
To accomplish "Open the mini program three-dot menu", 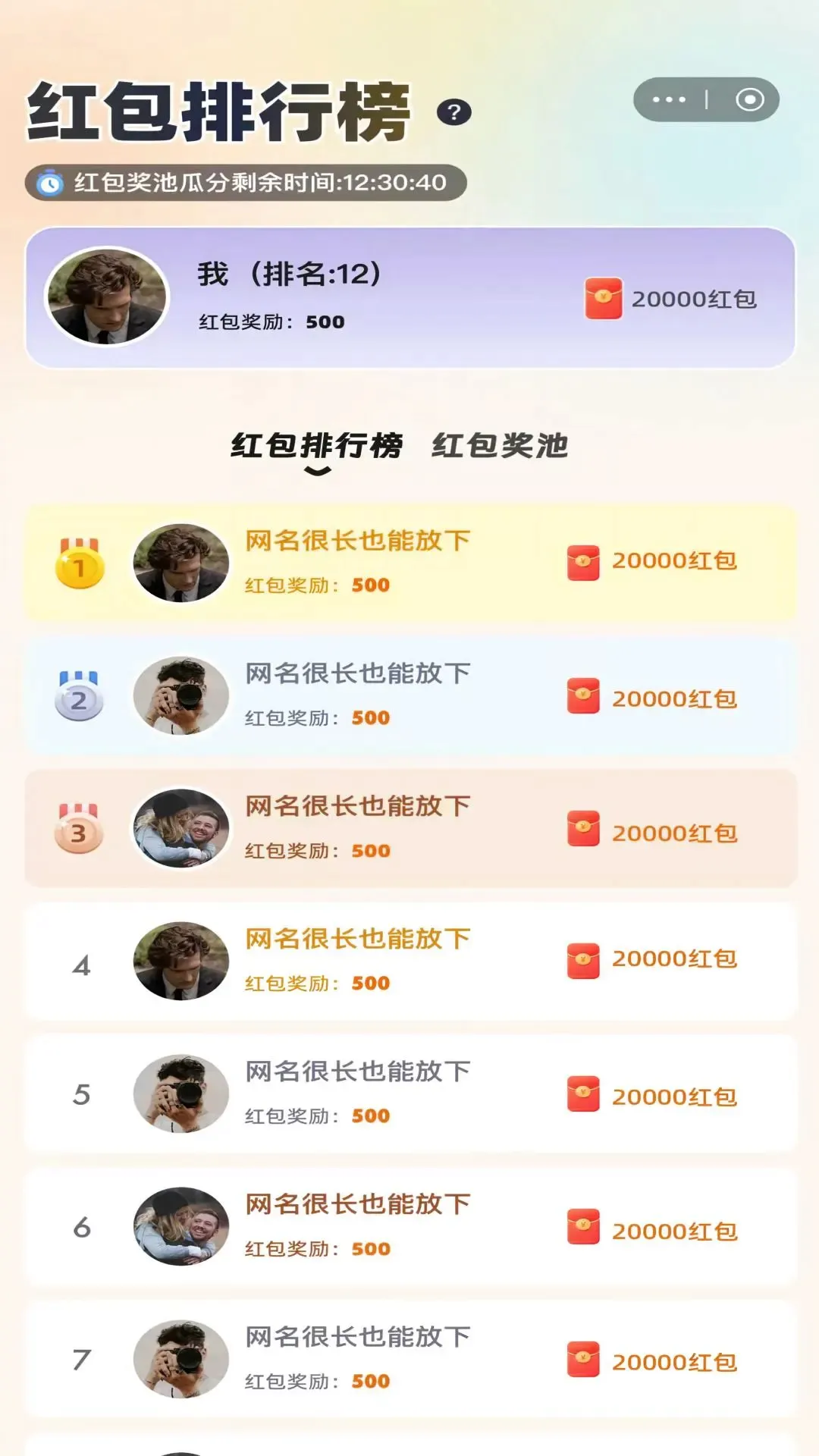I will click(x=669, y=99).
